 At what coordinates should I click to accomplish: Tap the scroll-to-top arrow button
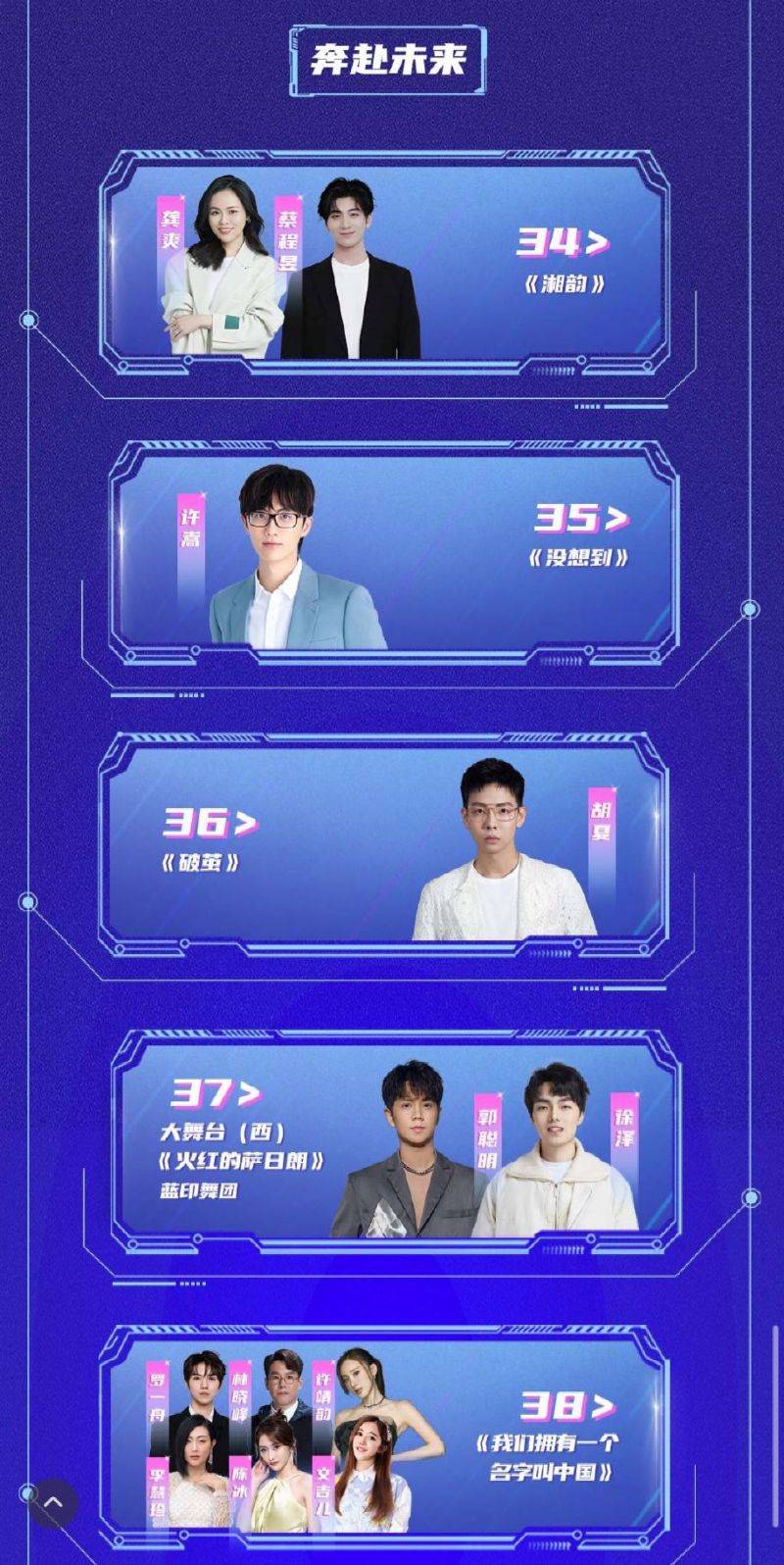[53, 1502]
